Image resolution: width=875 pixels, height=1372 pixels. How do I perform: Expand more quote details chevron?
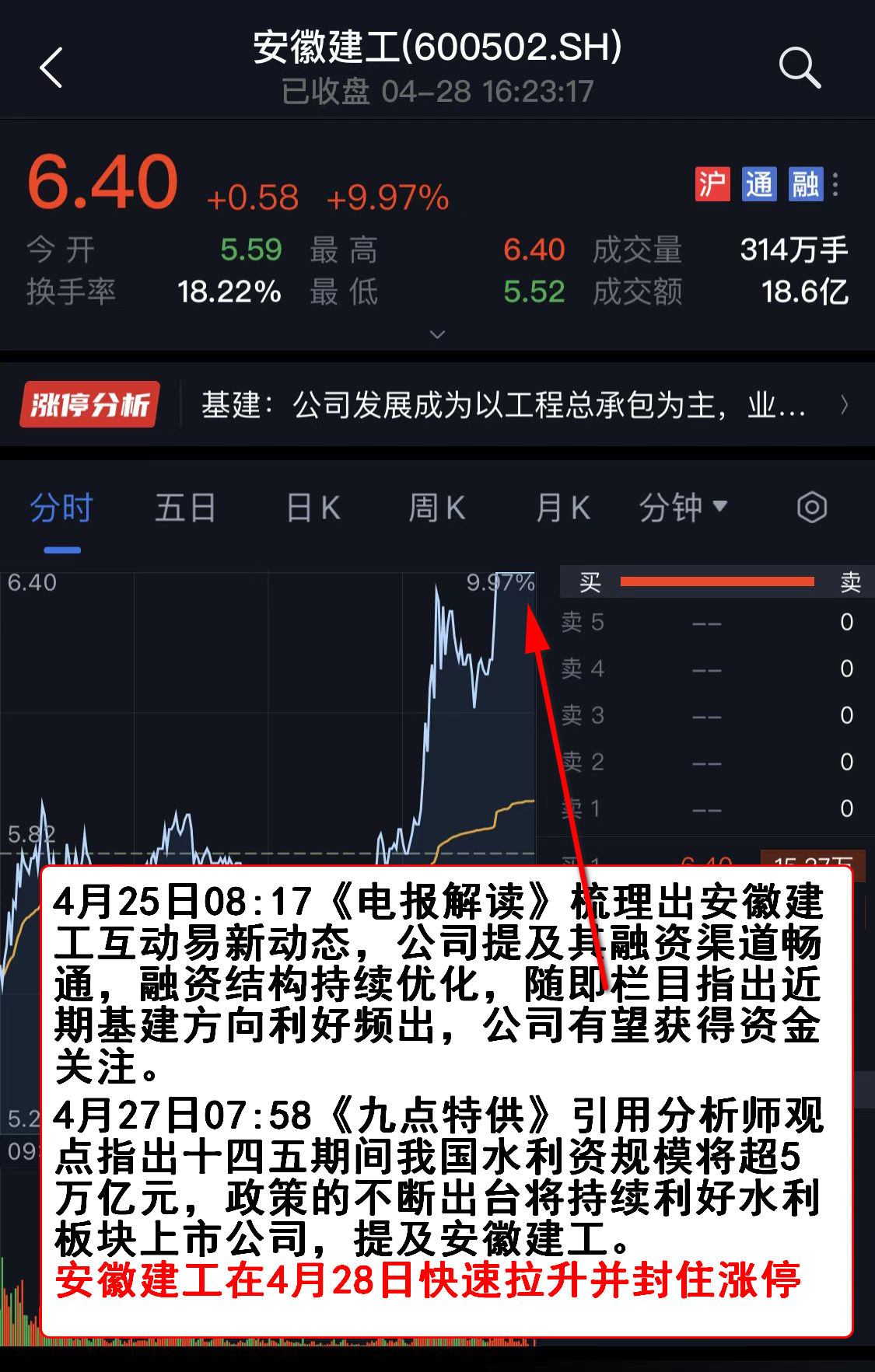tap(438, 334)
